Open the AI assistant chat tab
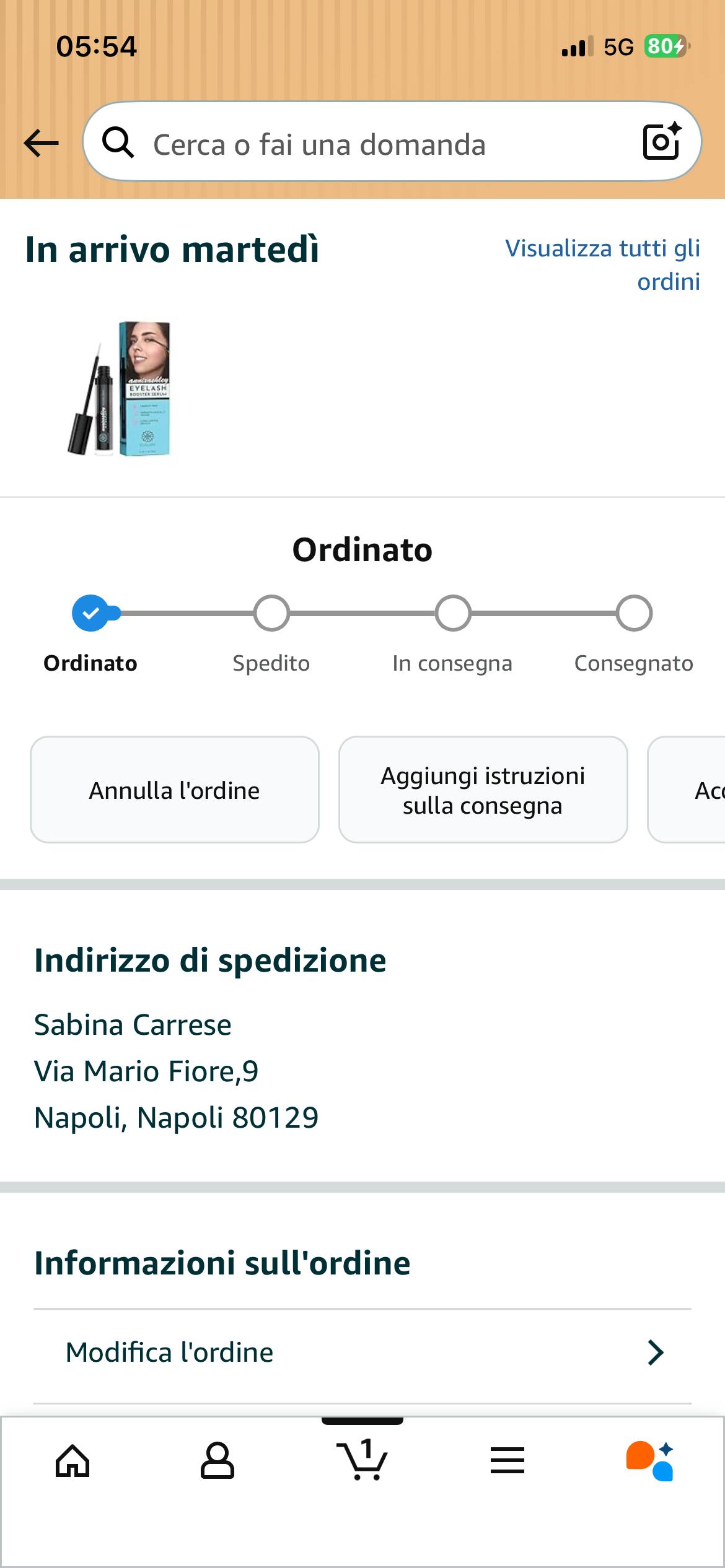725x1568 pixels. (650, 1461)
